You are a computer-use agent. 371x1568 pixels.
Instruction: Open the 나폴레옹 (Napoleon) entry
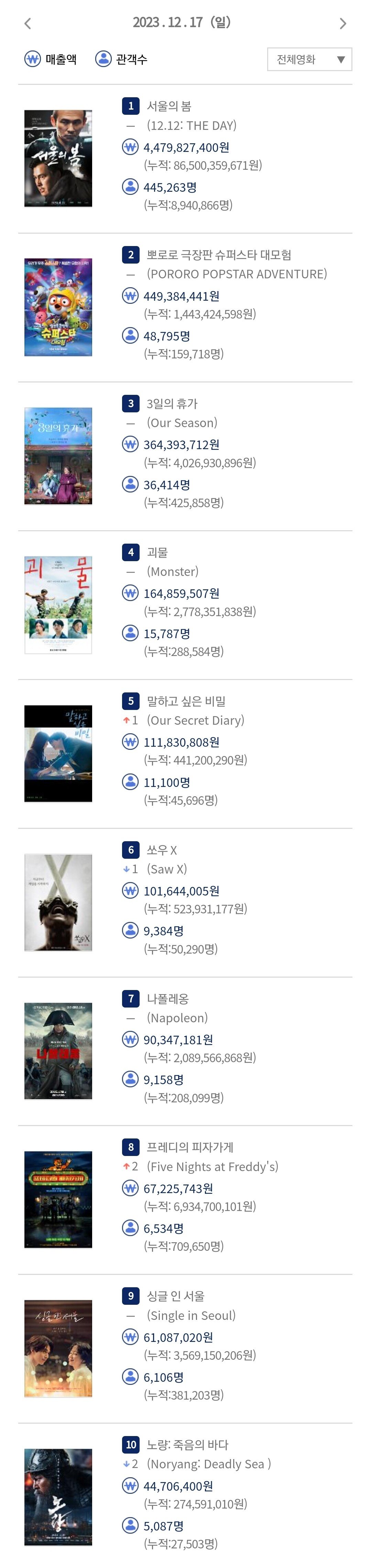click(x=167, y=998)
